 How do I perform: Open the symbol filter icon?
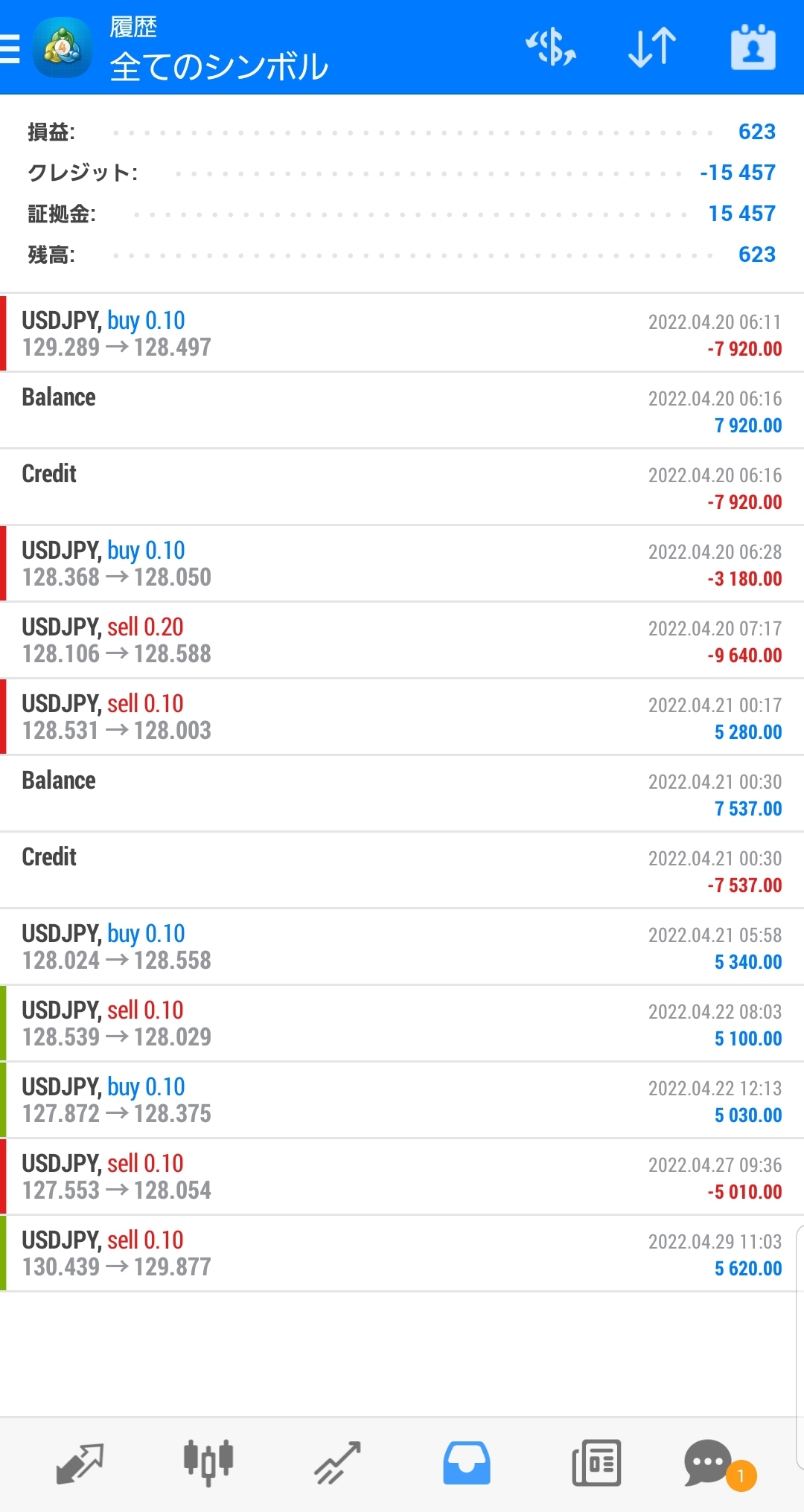click(551, 48)
